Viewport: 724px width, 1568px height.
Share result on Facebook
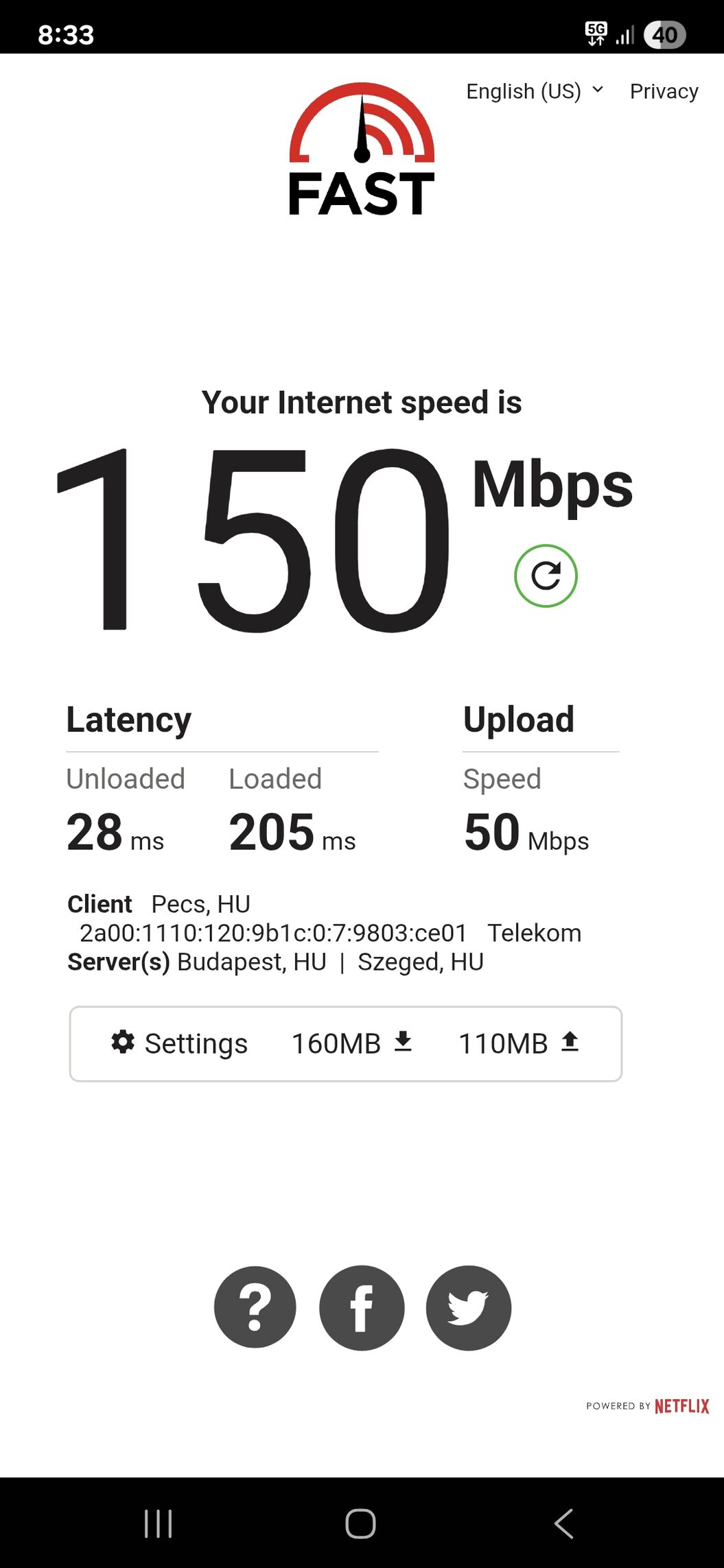click(362, 1307)
